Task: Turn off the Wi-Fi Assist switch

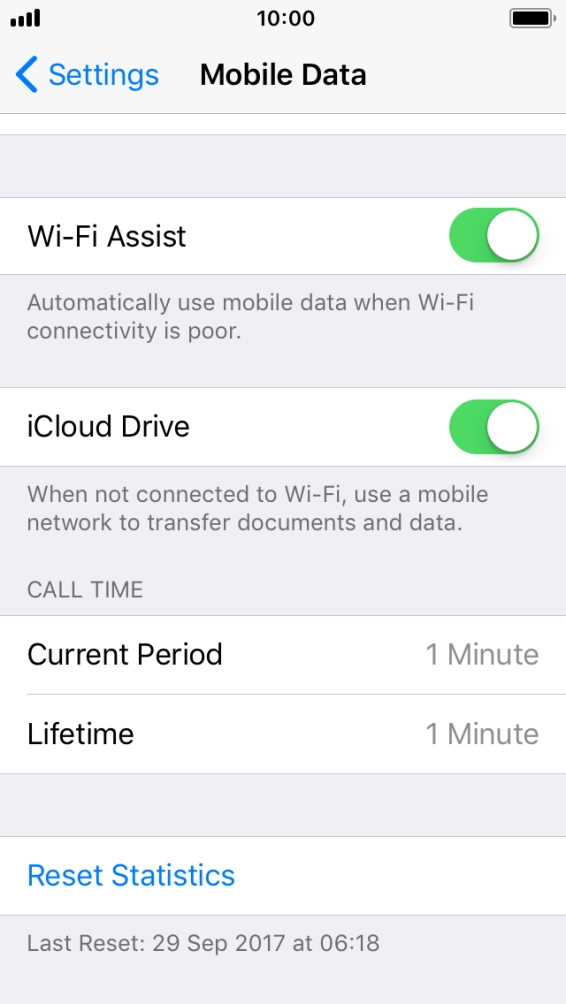Action: click(x=494, y=235)
